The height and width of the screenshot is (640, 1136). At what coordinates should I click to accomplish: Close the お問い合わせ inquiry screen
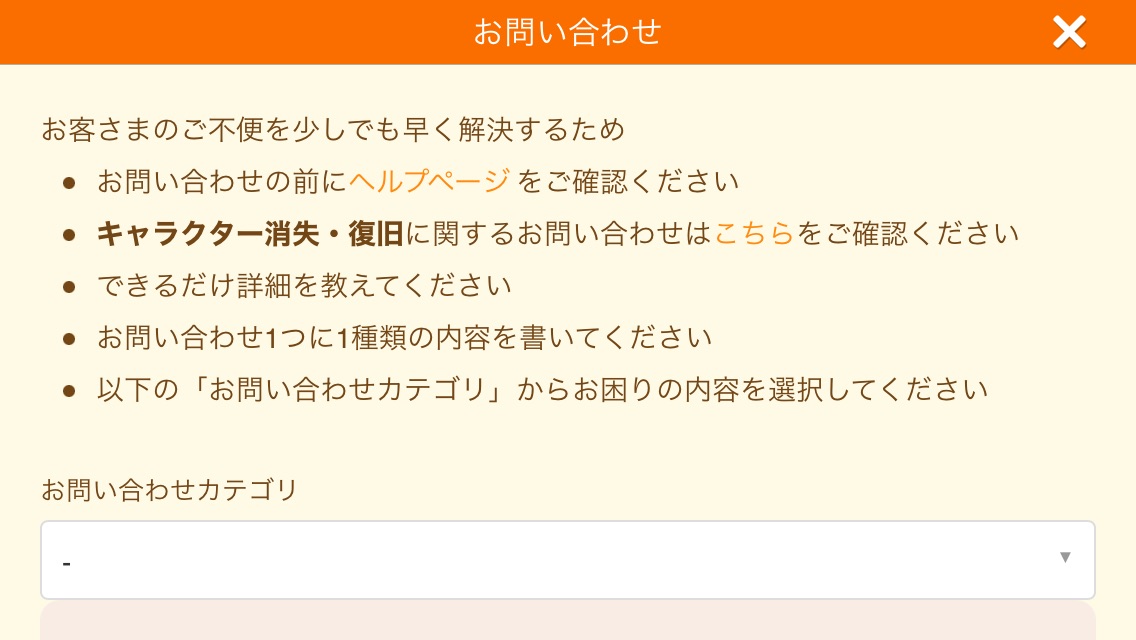tap(1069, 32)
